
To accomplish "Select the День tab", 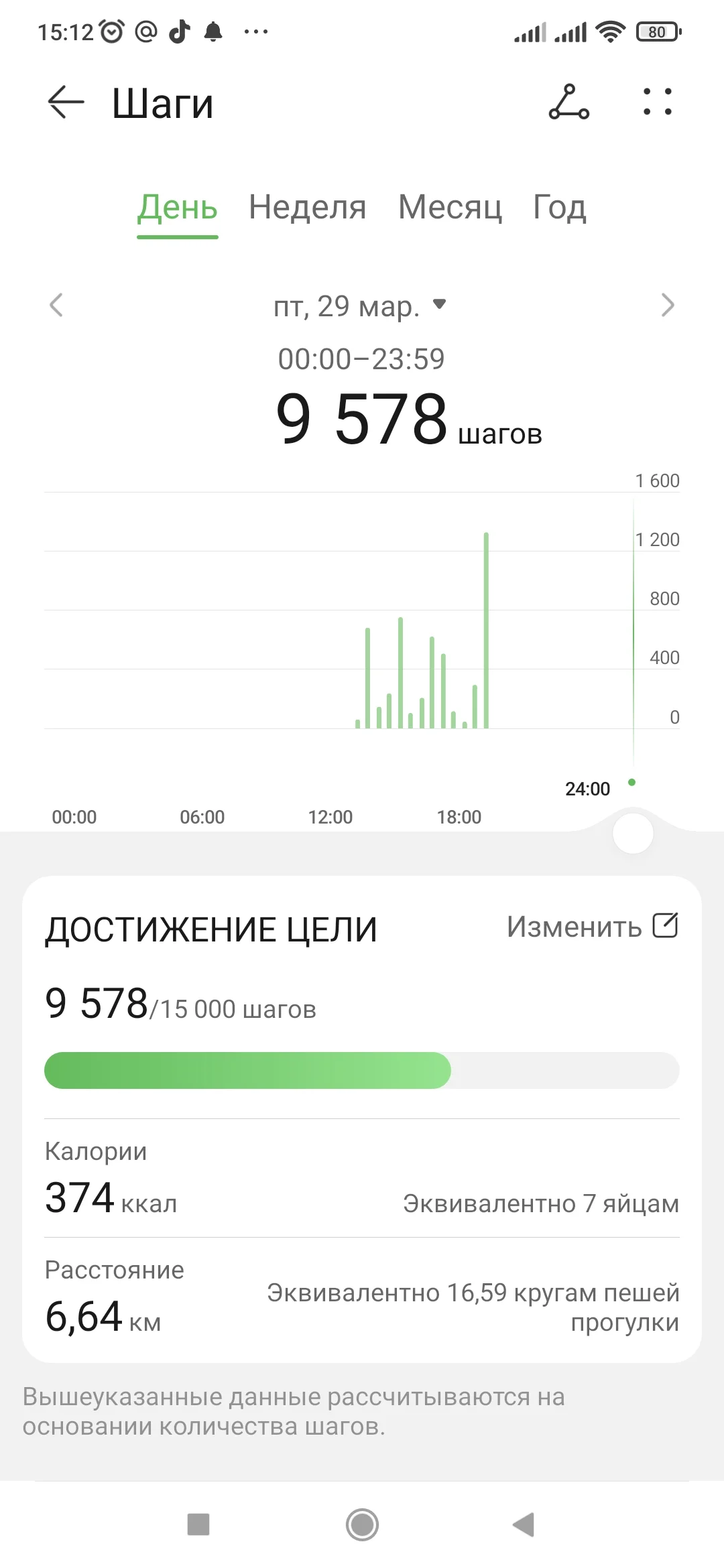I will click(178, 208).
